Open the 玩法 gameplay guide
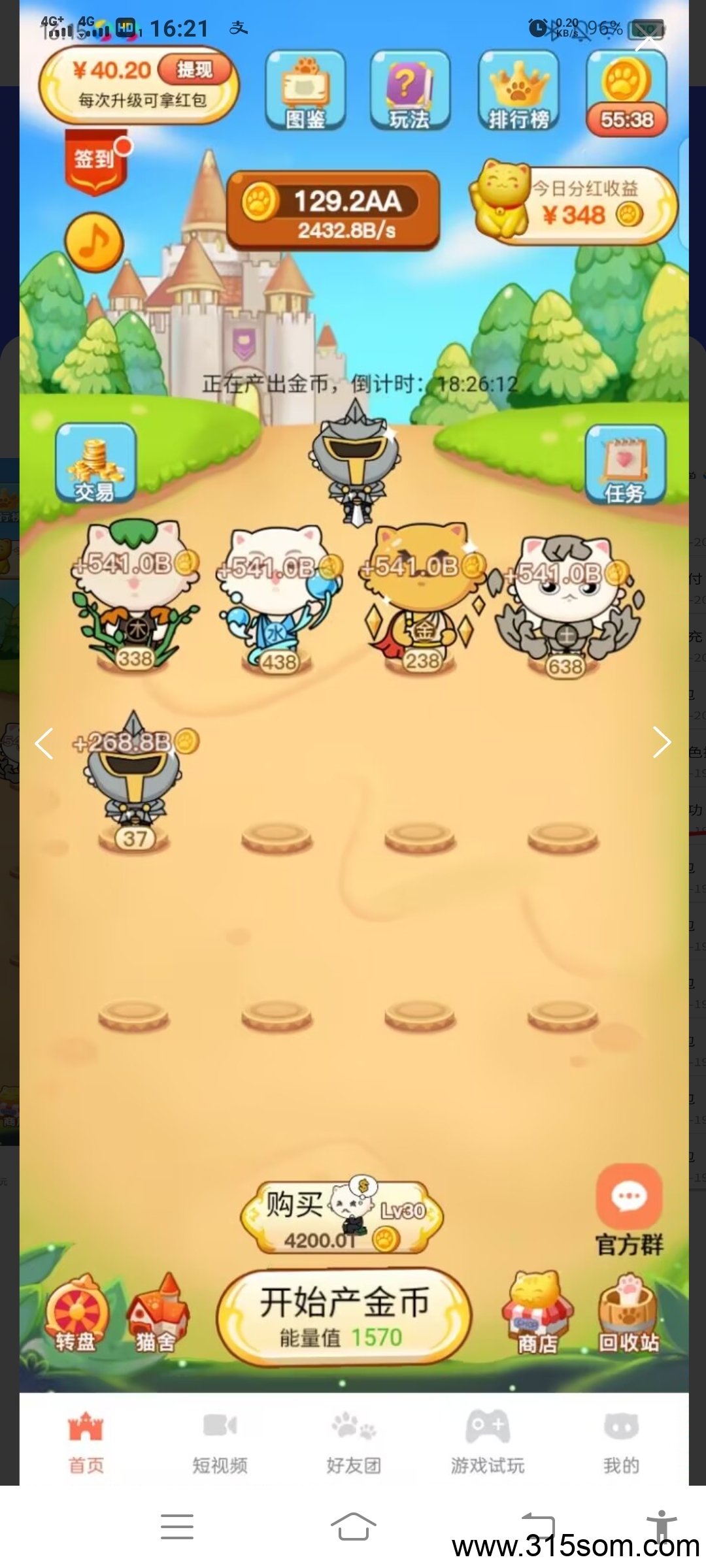The width and height of the screenshot is (706, 1568). pyautogui.click(x=410, y=91)
